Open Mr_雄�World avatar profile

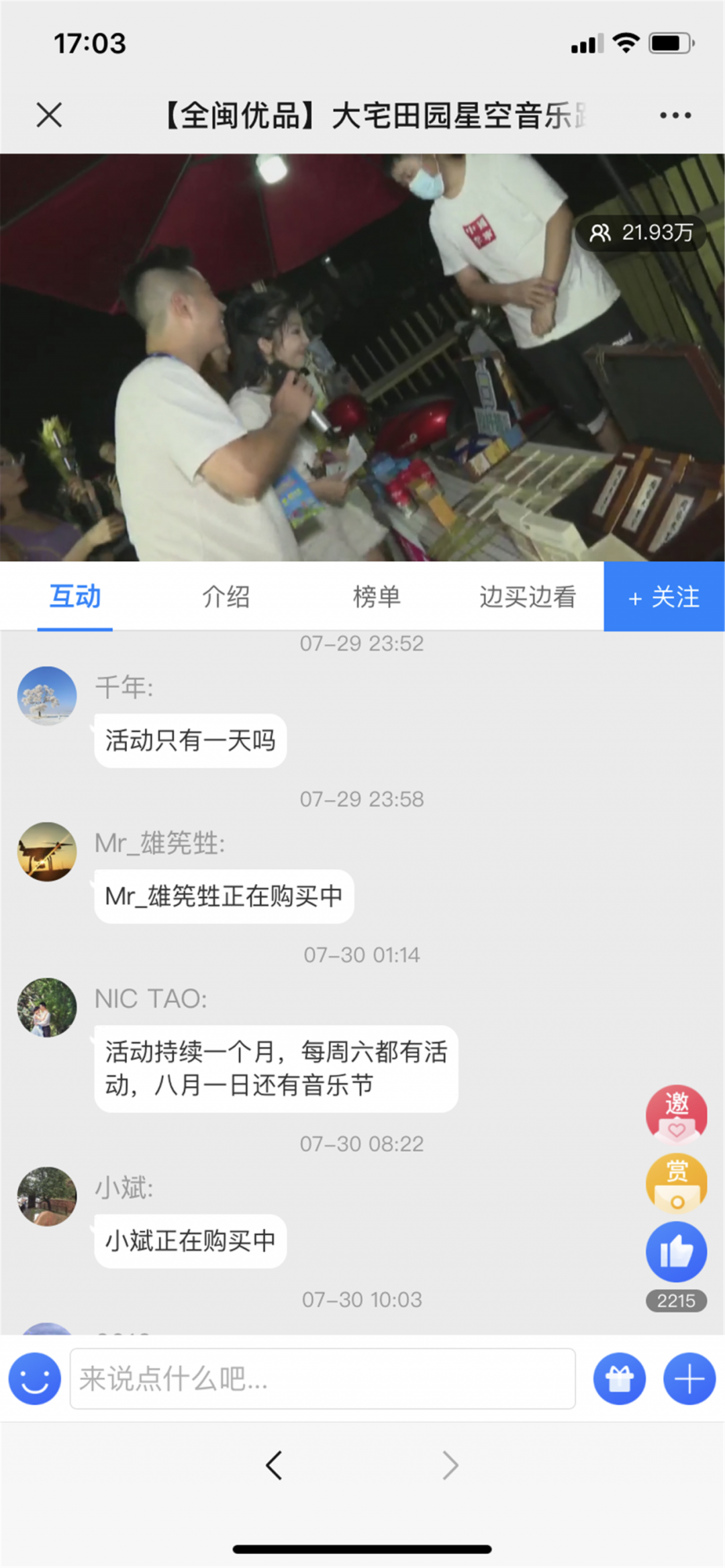click(47, 851)
